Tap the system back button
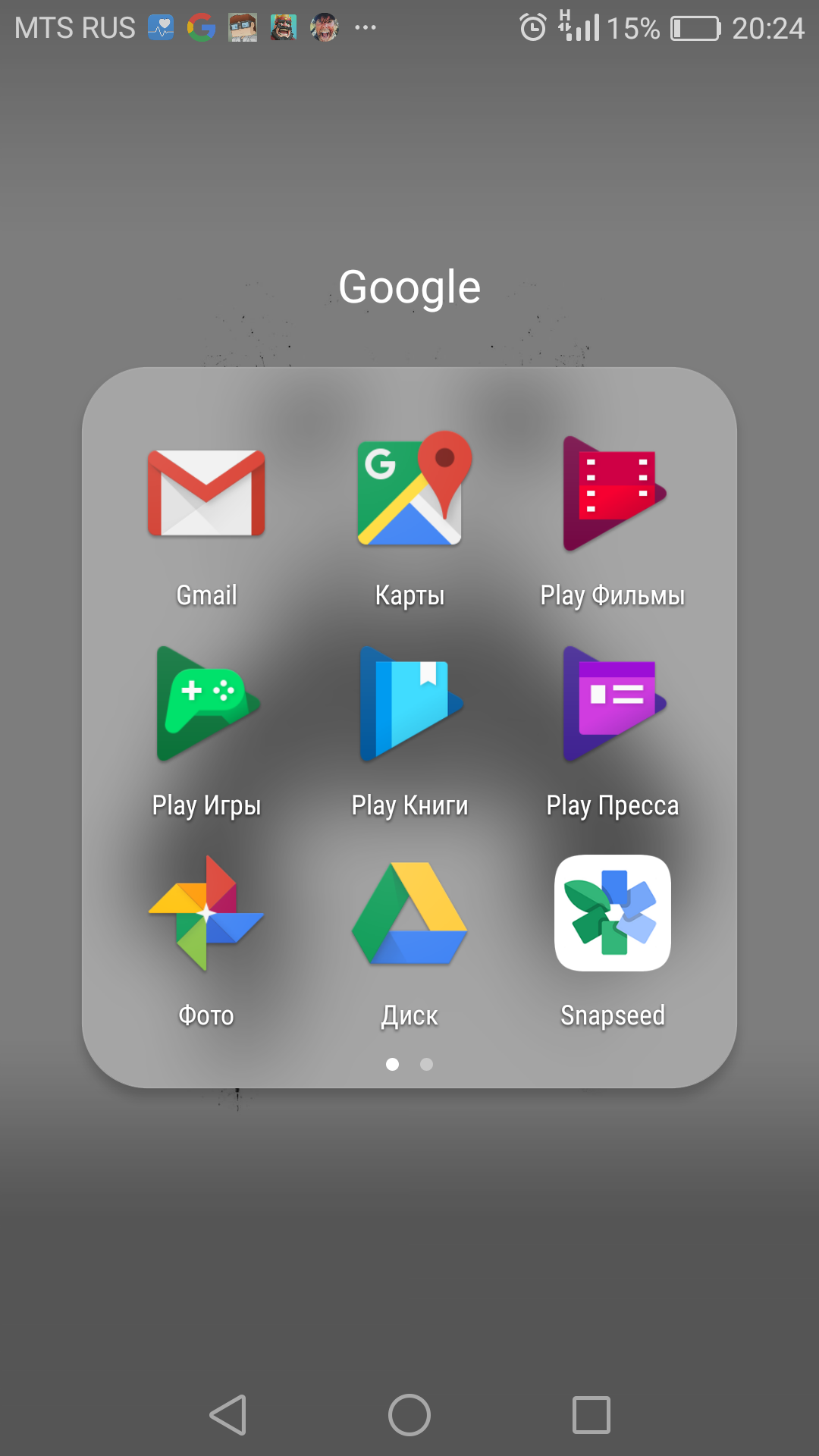The image size is (819, 1456). point(228,1415)
